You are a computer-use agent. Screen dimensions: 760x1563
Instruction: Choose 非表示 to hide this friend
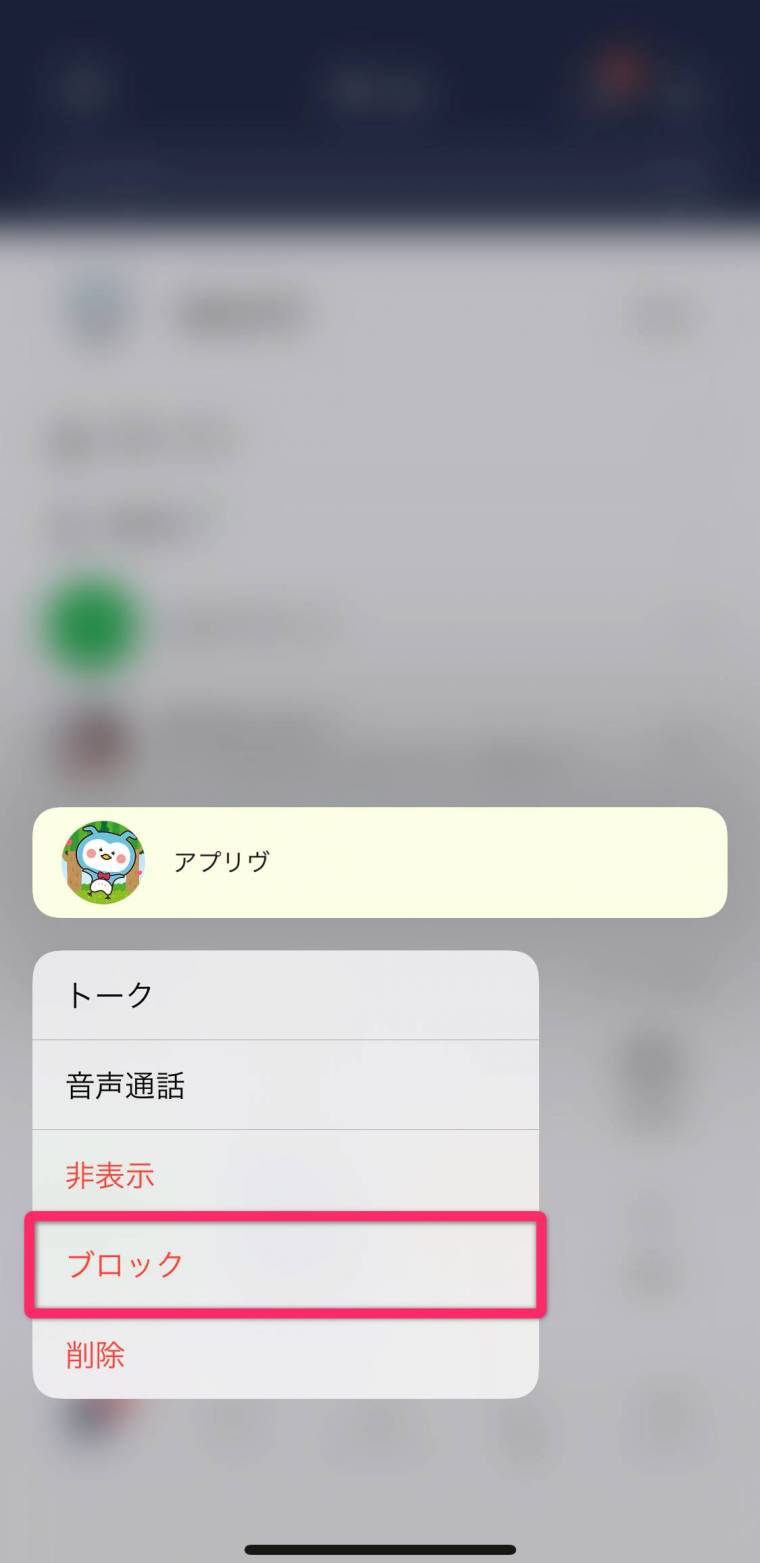pos(285,1175)
